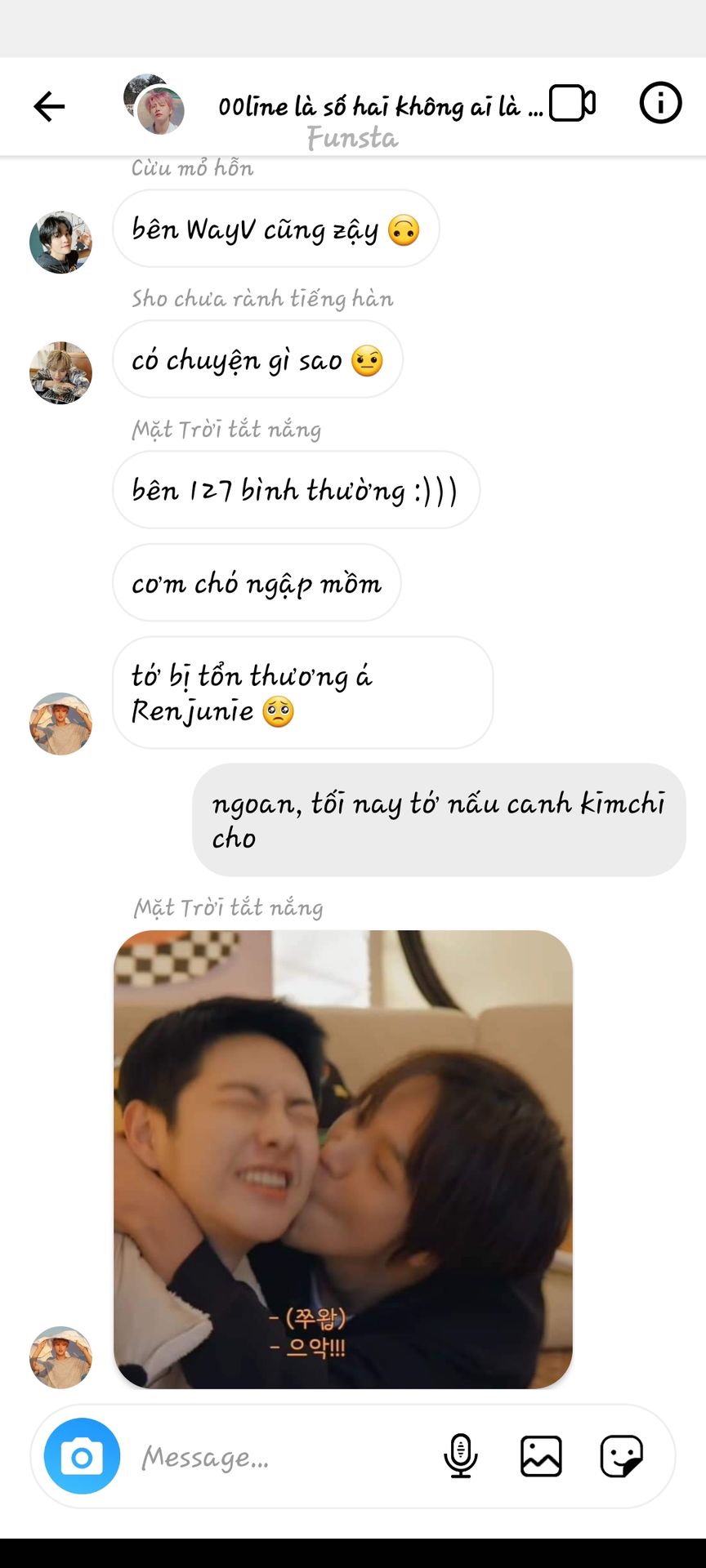Open the gallery image picker
This screenshot has height=1568, width=706.
tap(541, 1456)
